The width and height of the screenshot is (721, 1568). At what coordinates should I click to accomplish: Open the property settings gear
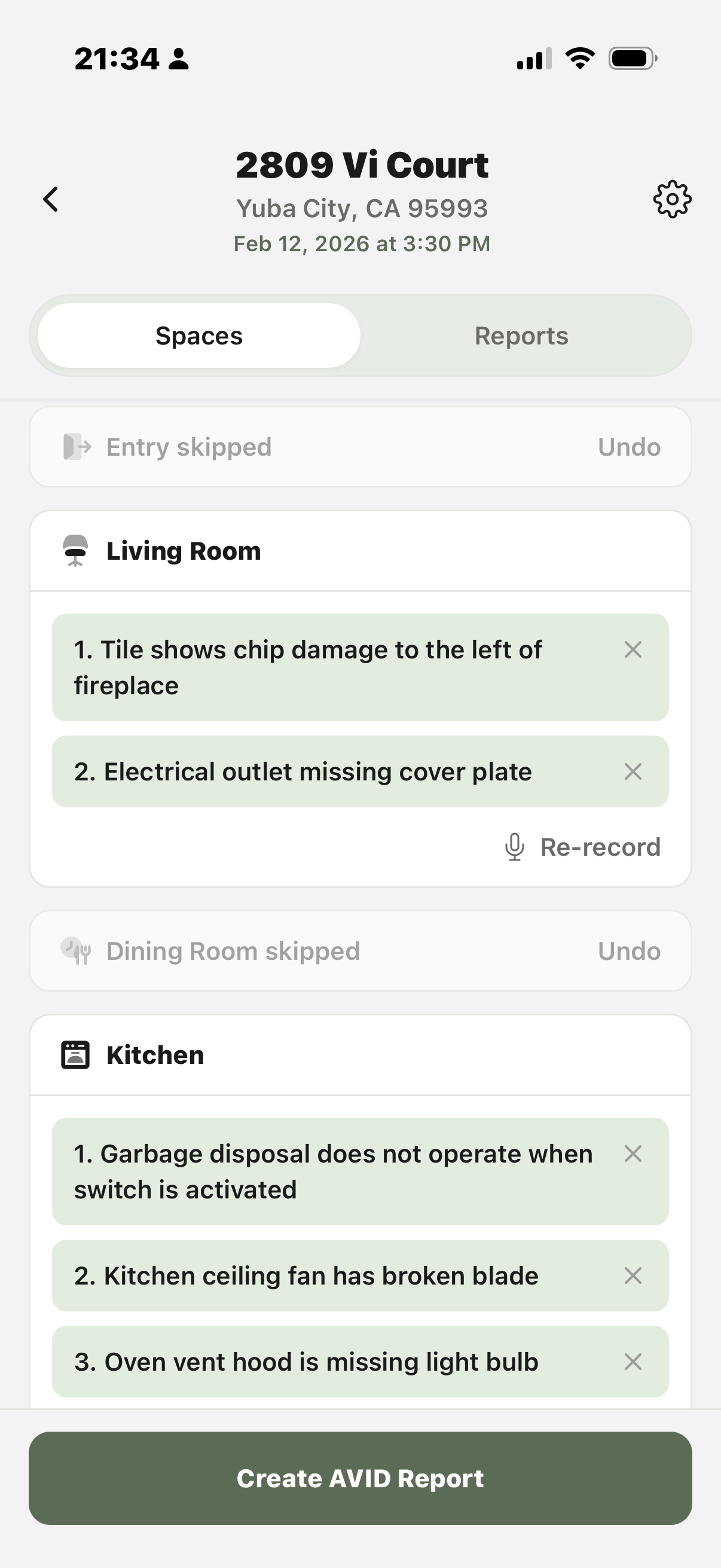pos(673,199)
